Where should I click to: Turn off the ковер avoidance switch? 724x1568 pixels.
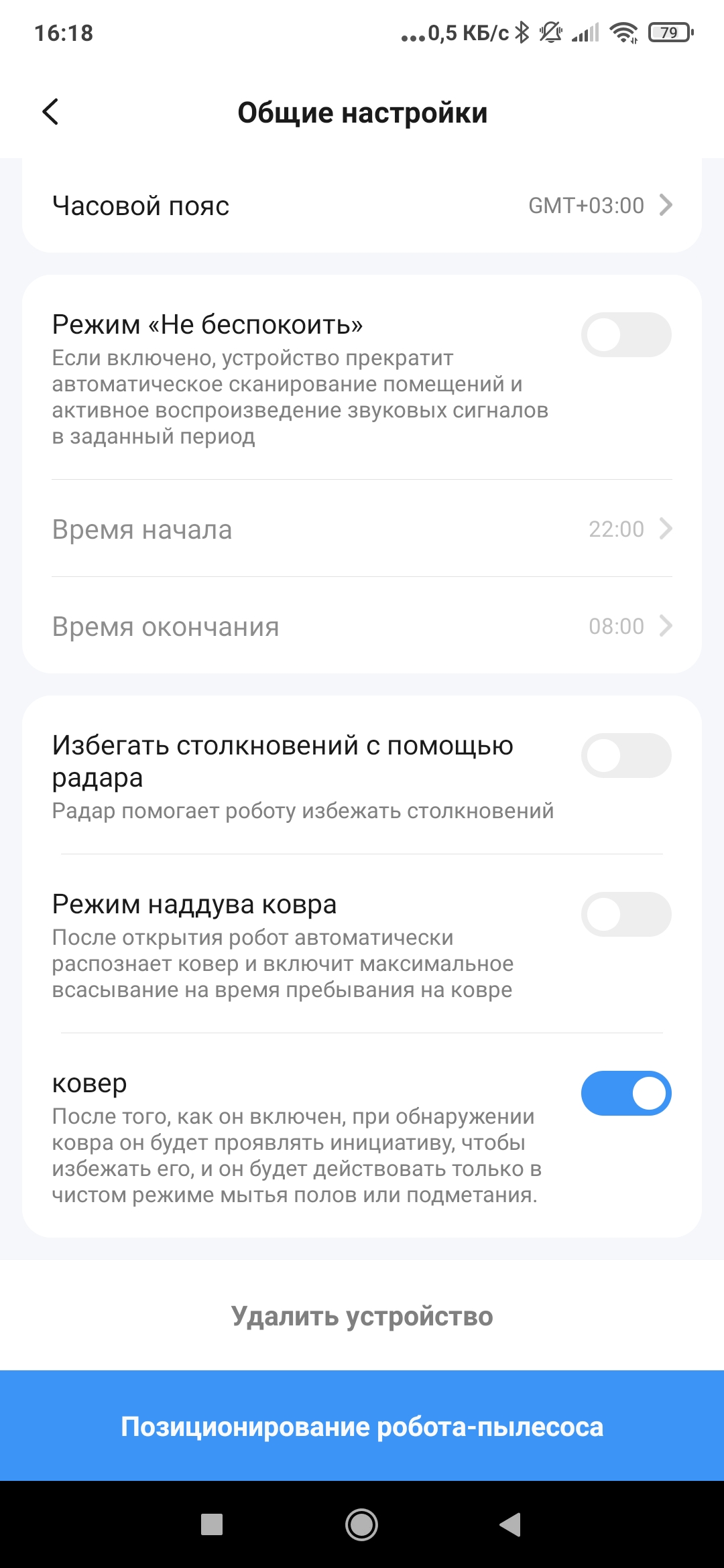pyautogui.click(x=625, y=1094)
